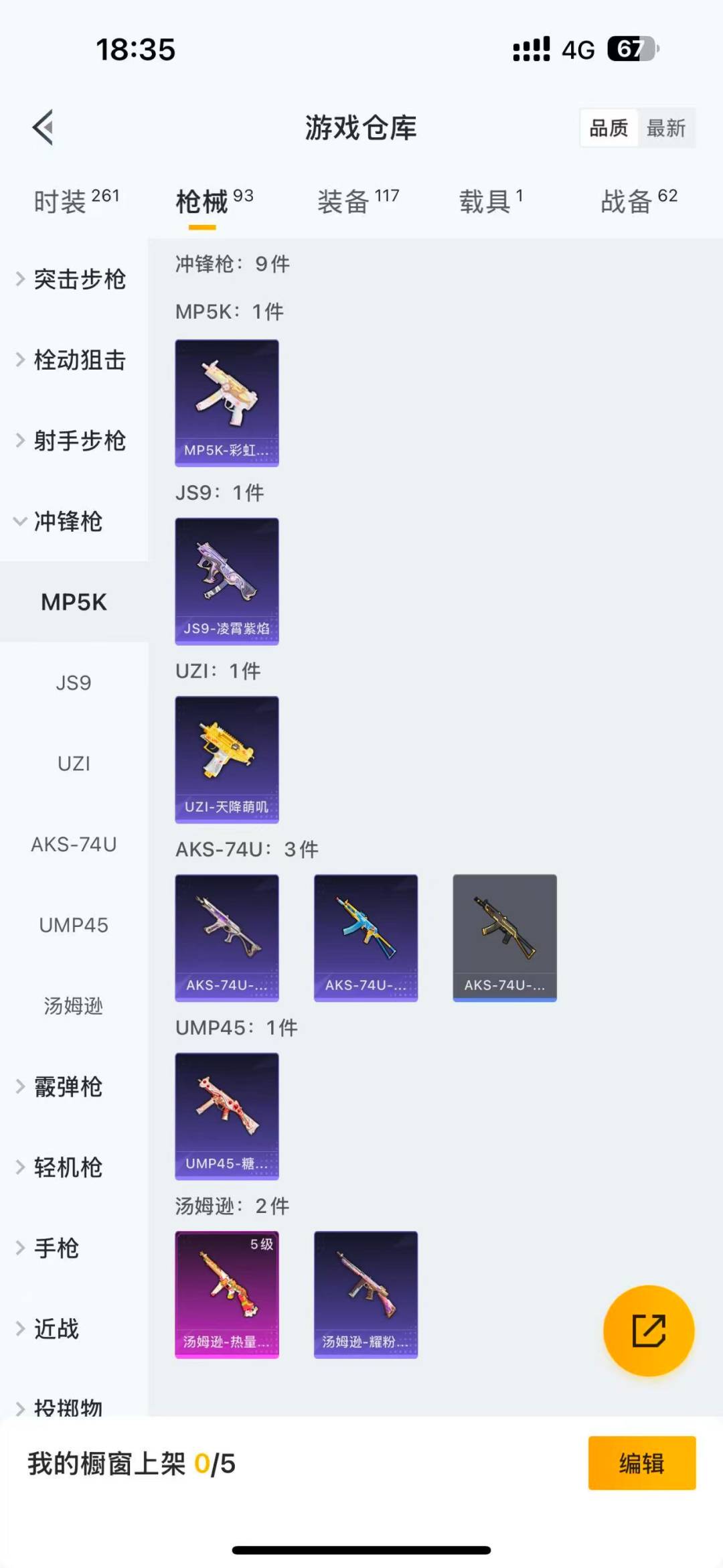Viewport: 723px width, 1568px height.
Task: Select JS9 in the sidebar
Action: click(x=74, y=683)
